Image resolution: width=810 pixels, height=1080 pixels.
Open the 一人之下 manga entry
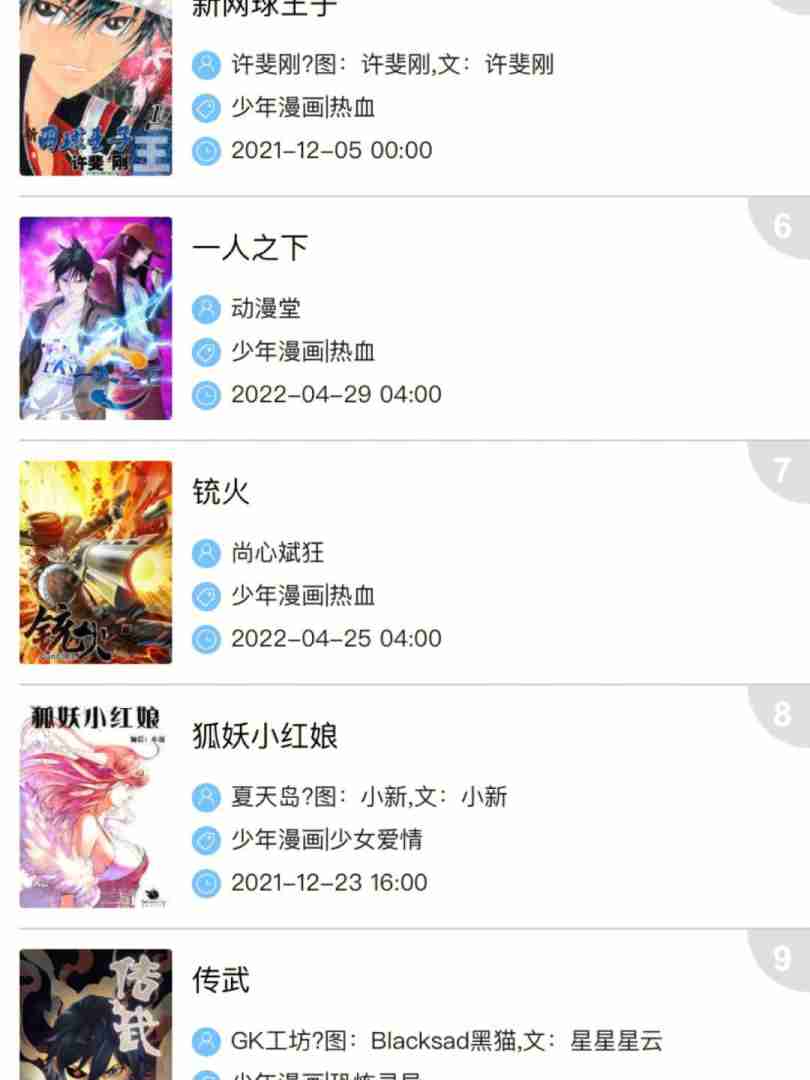click(250, 248)
